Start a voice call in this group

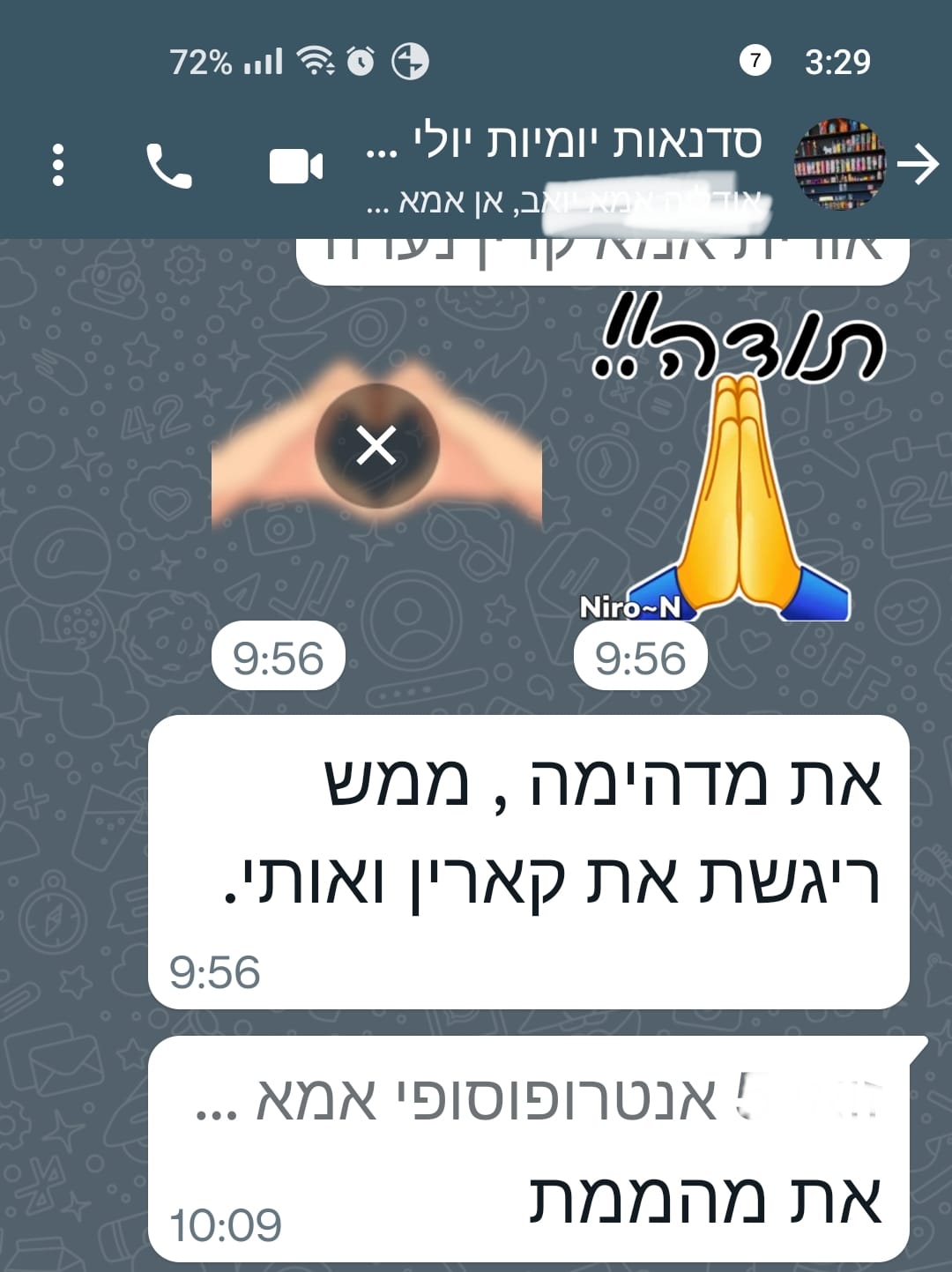[168, 166]
